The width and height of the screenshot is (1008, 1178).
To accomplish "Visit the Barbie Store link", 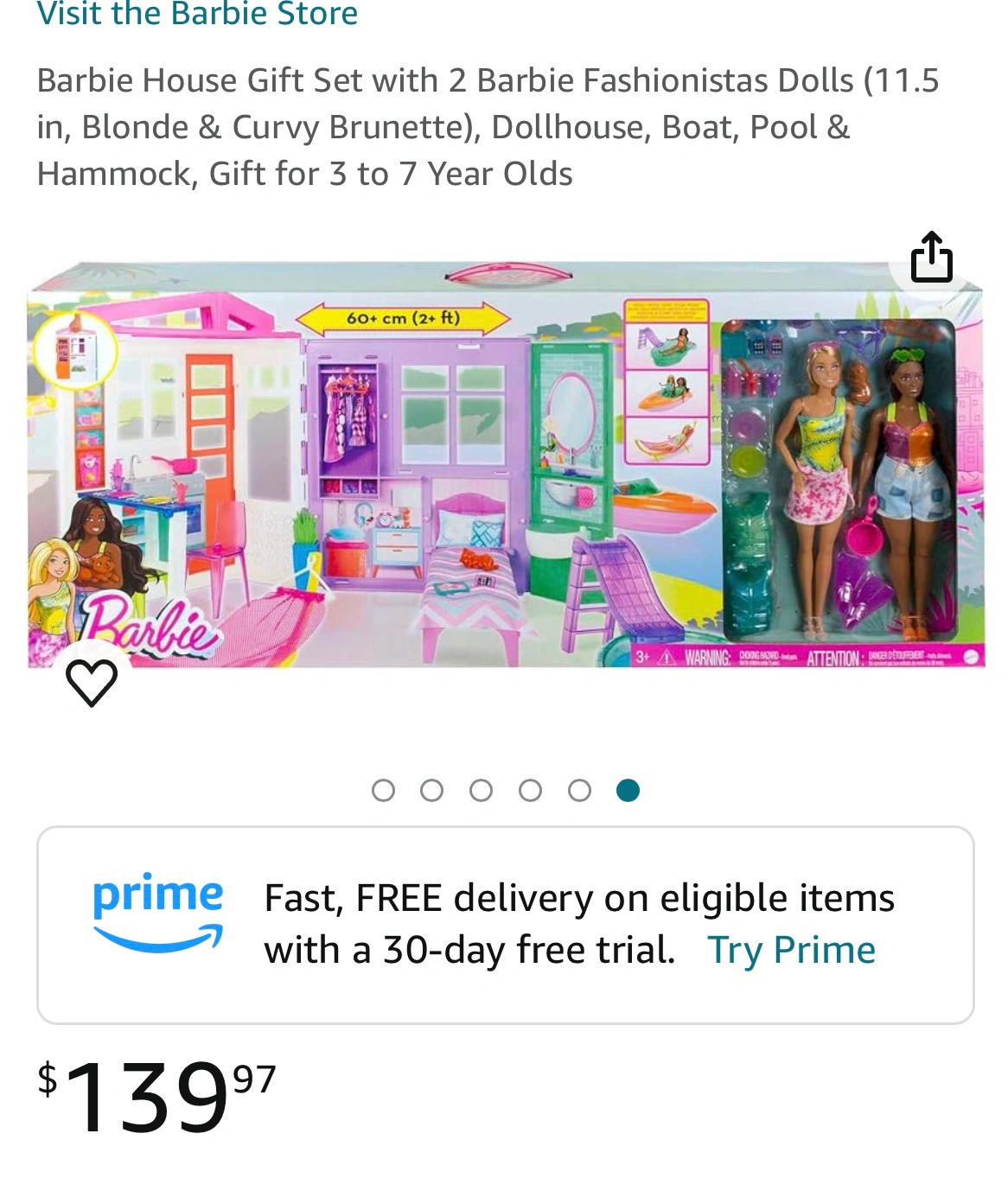I will [197, 14].
